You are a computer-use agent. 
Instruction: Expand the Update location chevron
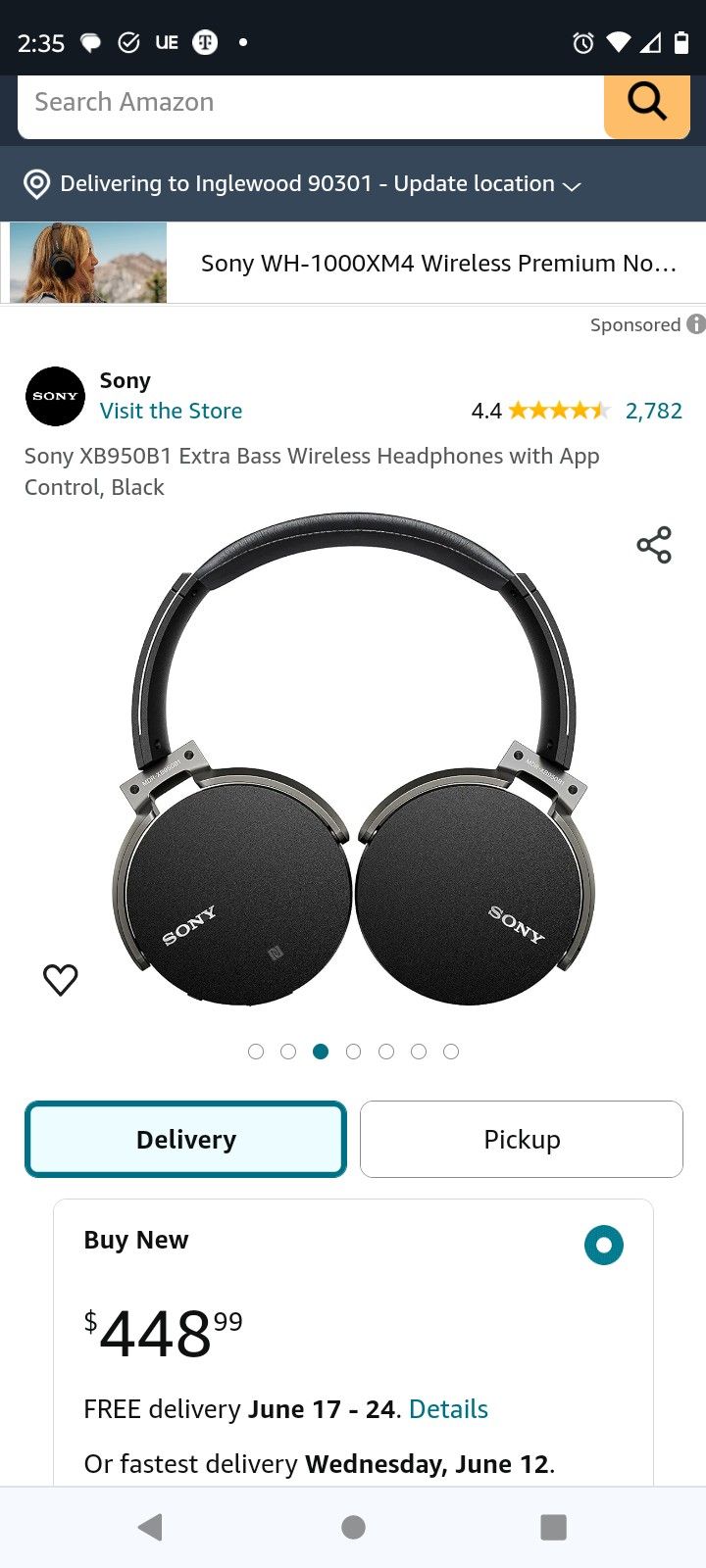572,185
